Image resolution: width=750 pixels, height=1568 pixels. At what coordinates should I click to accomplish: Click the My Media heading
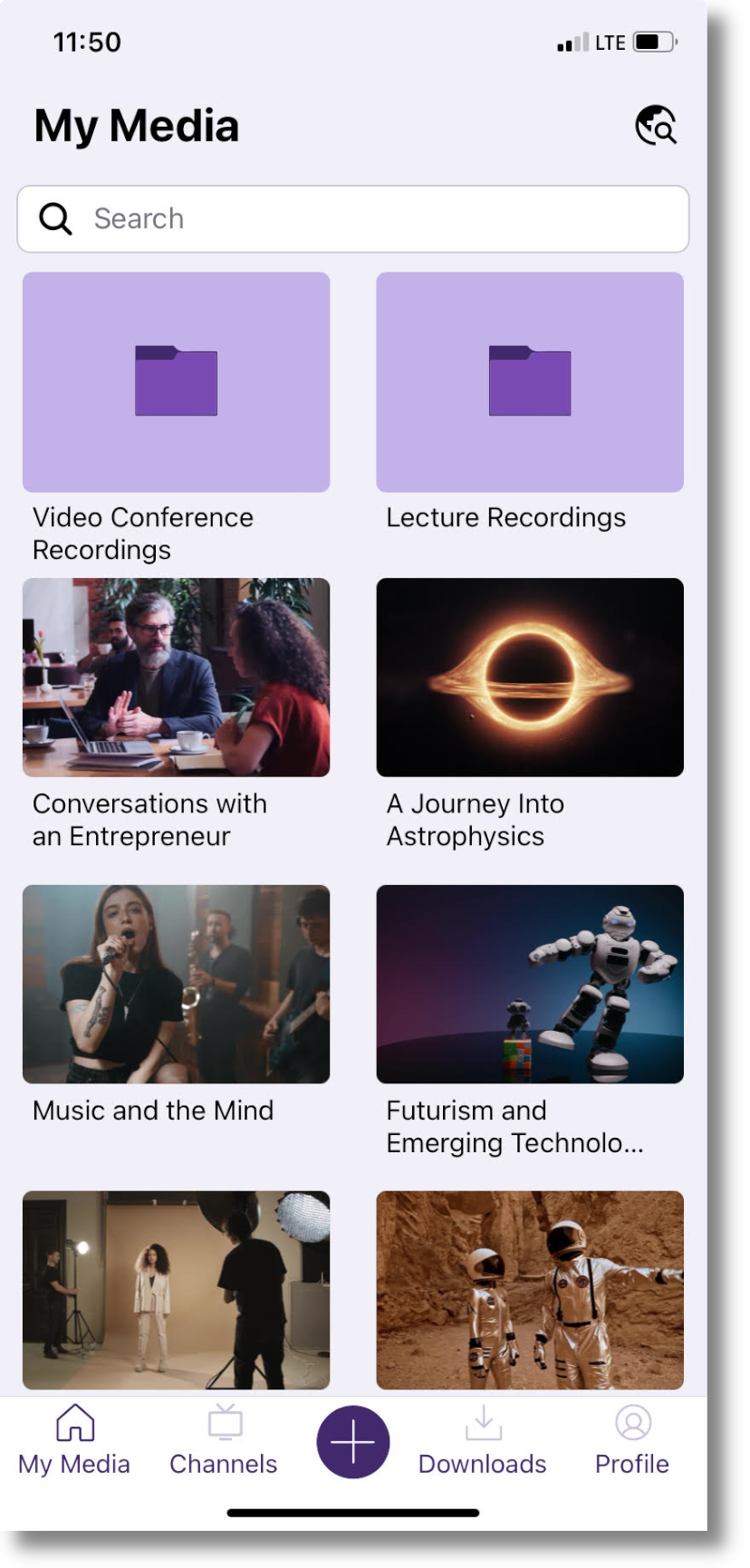136,125
